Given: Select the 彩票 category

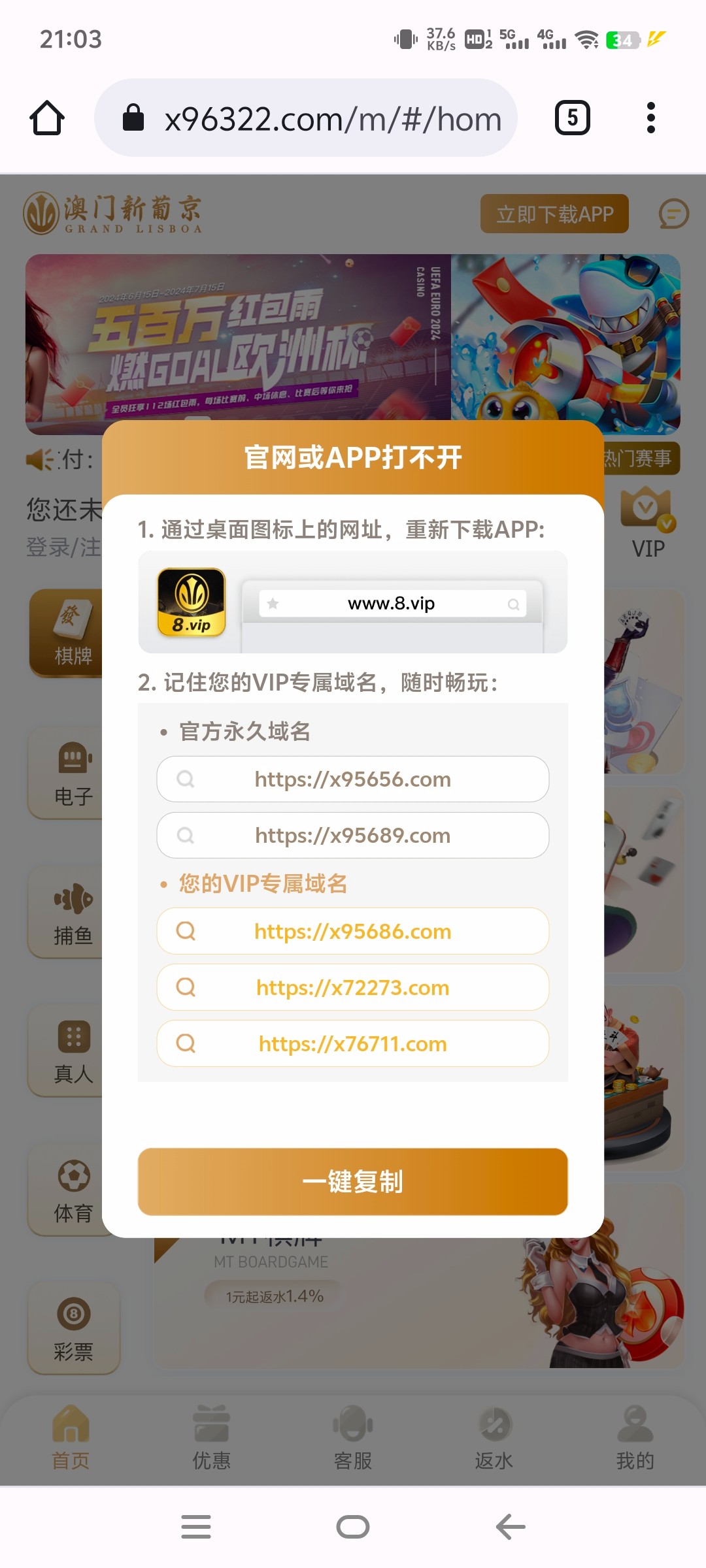Looking at the screenshot, I should (73, 1330).
